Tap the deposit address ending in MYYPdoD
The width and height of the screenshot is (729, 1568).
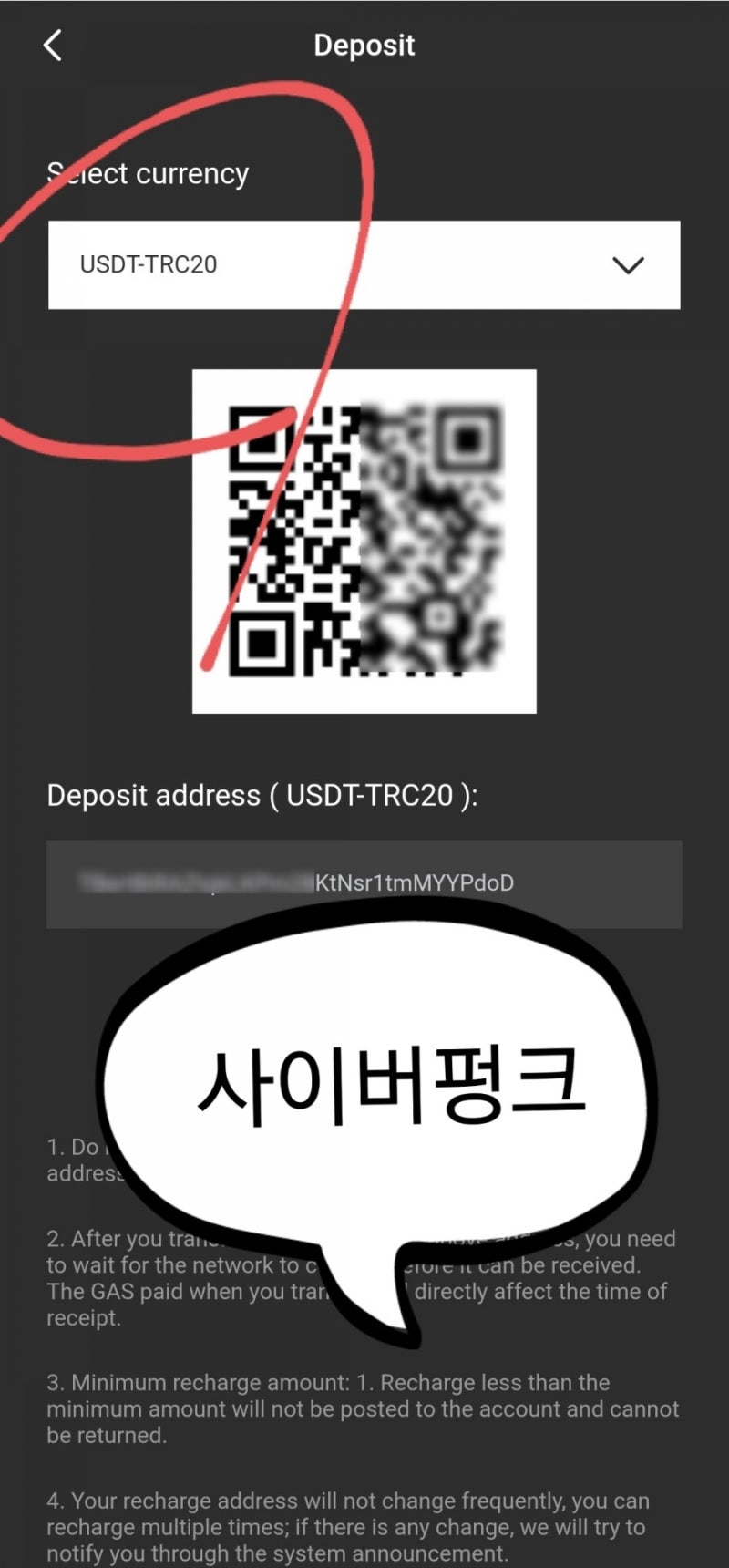413,882
